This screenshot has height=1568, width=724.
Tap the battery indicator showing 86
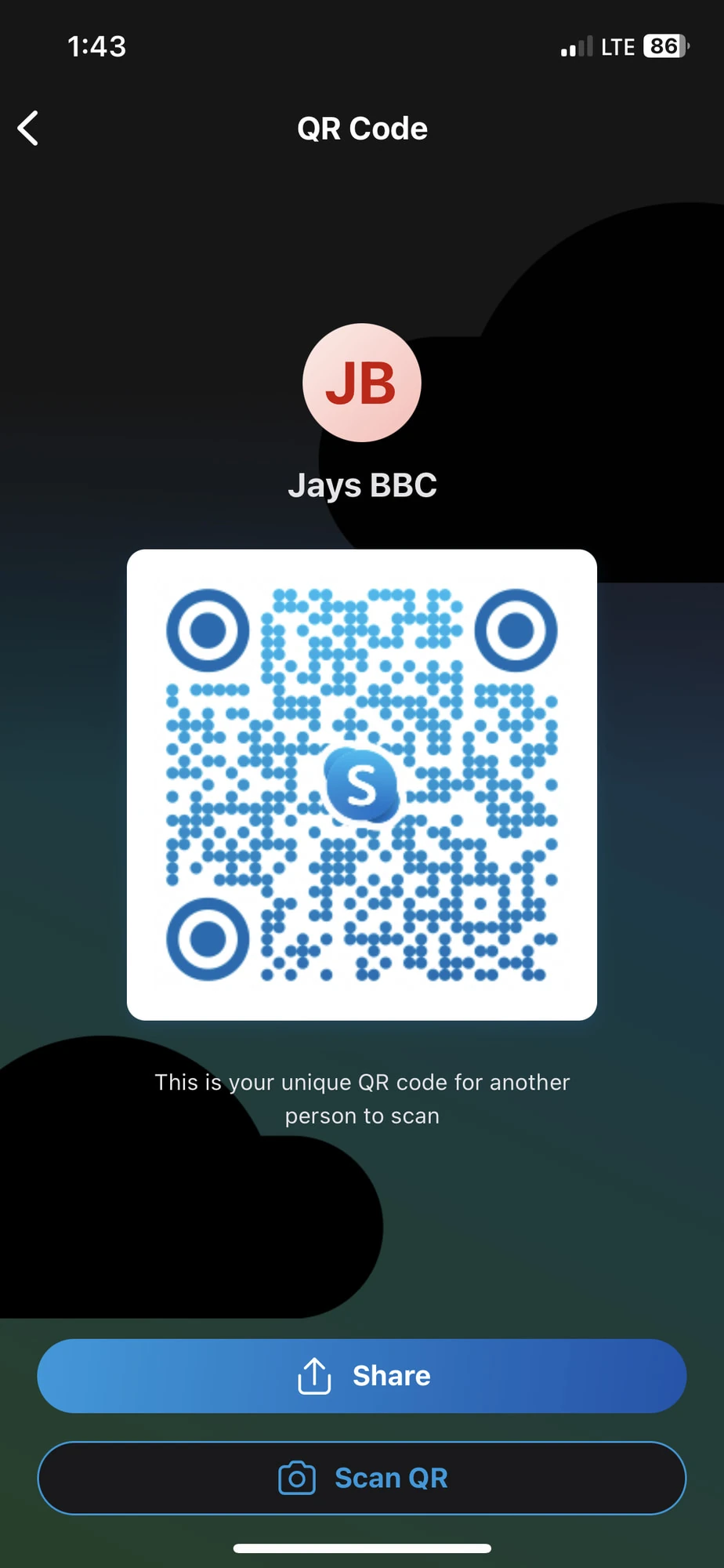[x=665, y=46]
